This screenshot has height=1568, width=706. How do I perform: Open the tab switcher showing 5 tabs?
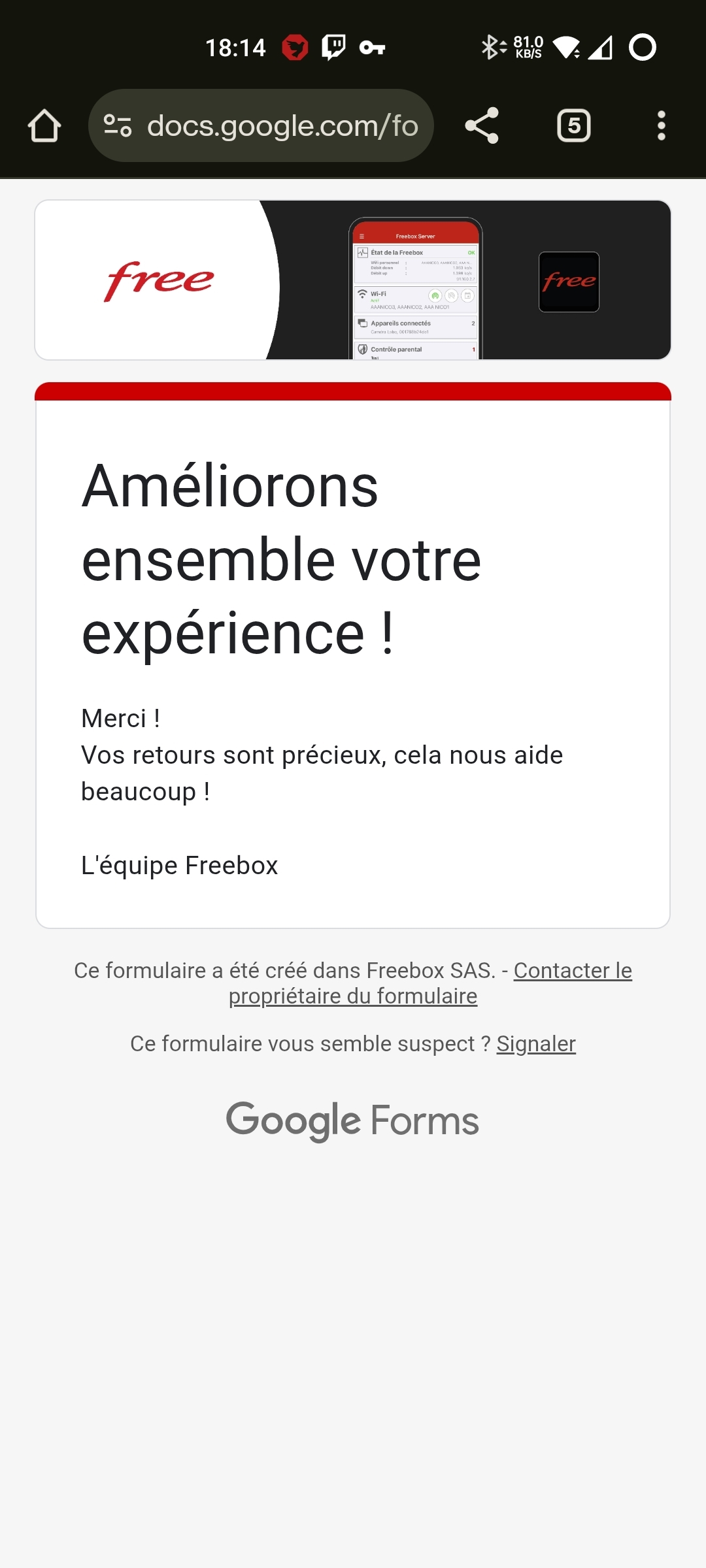(x=573, y=125)
